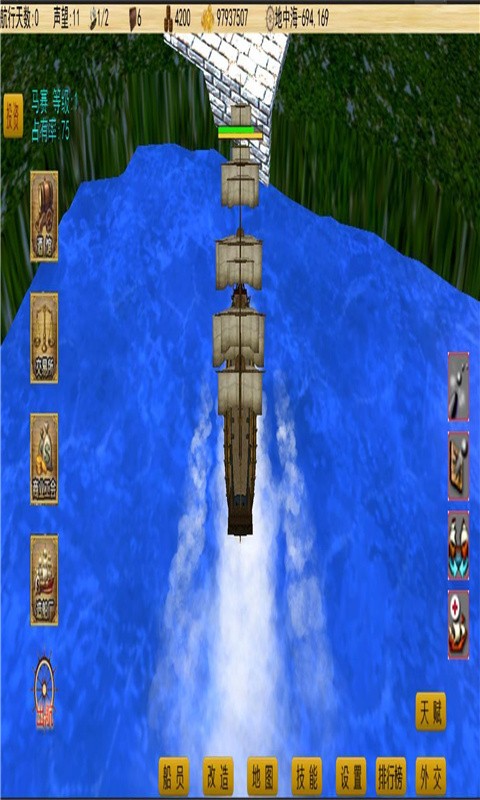Open the 船员 crew menu
Screen dimensions: 480x800
click(173, 776)
